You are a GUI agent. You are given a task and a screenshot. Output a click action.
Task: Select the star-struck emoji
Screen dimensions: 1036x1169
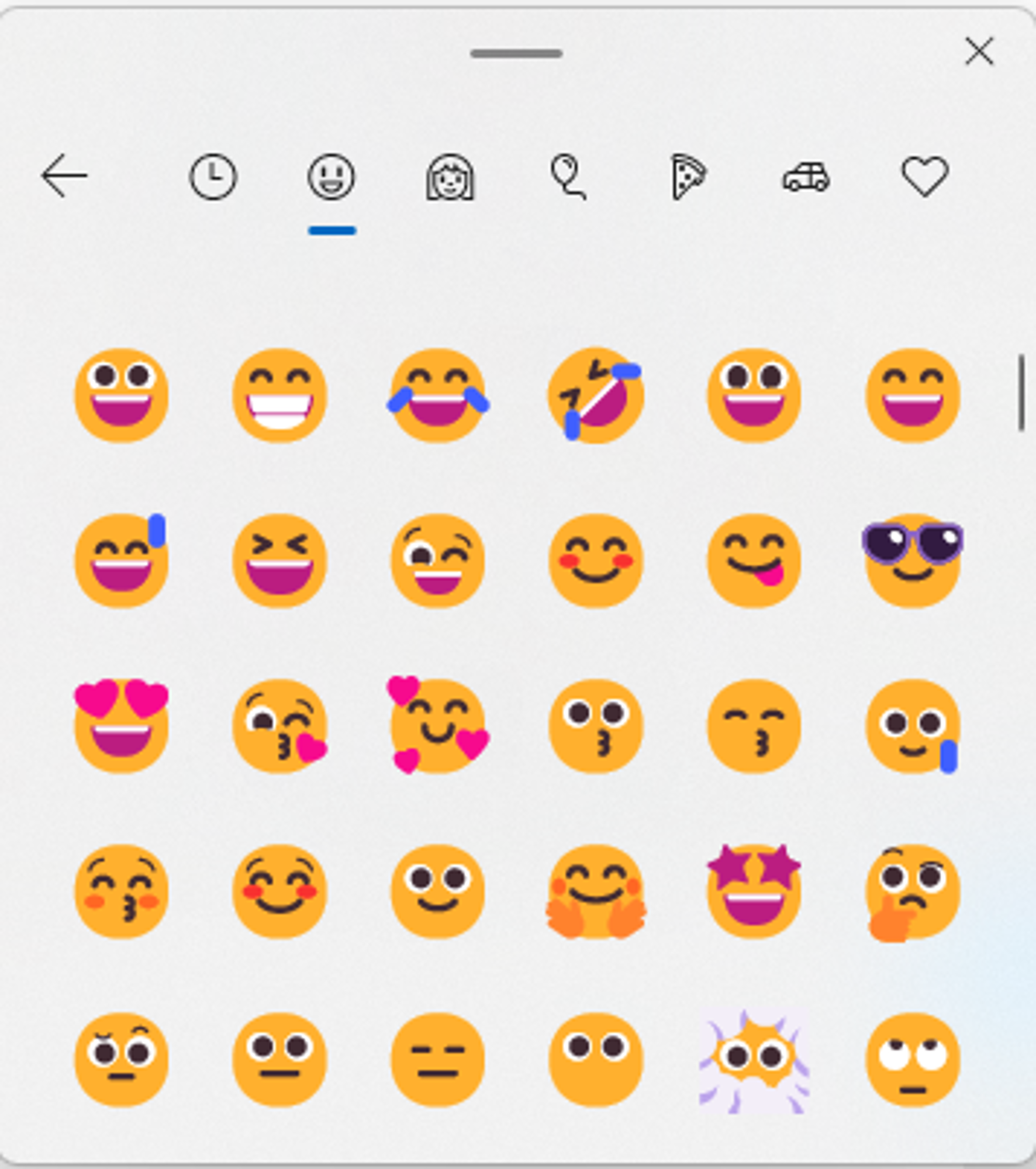coord(754,891)
